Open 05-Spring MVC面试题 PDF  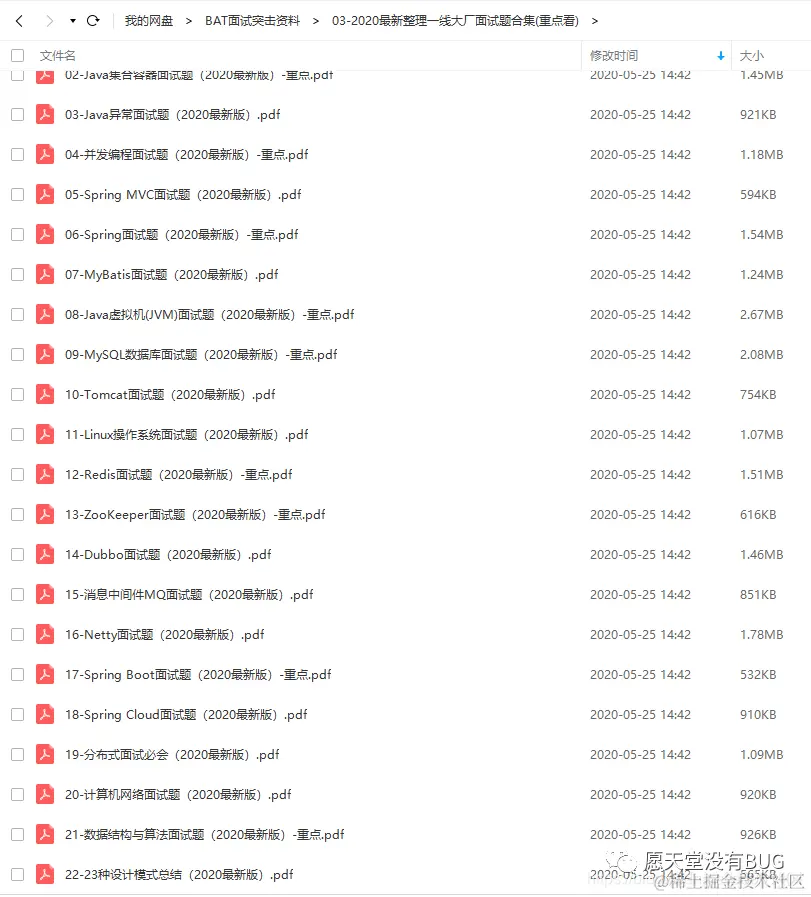182,195
